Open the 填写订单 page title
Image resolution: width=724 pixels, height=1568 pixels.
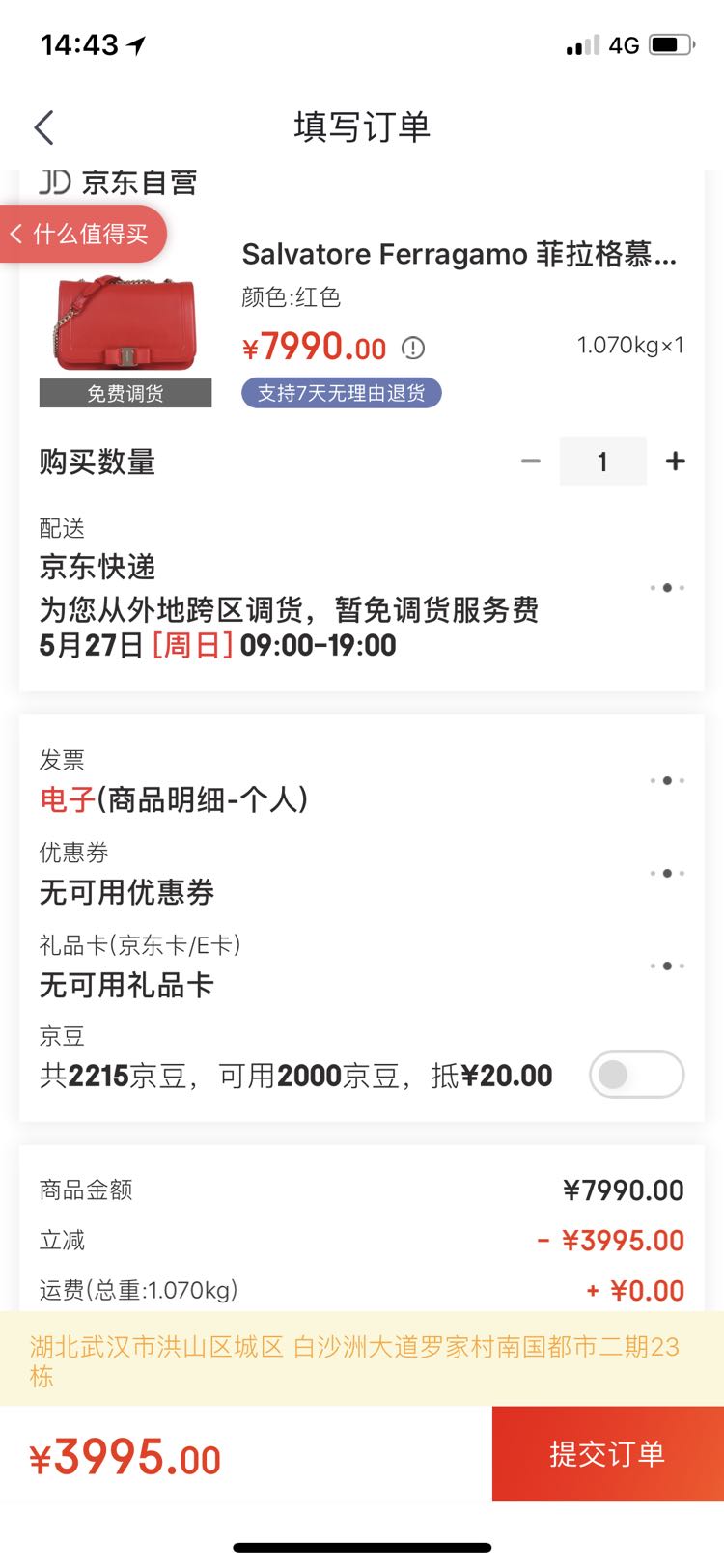click(362, 126)
